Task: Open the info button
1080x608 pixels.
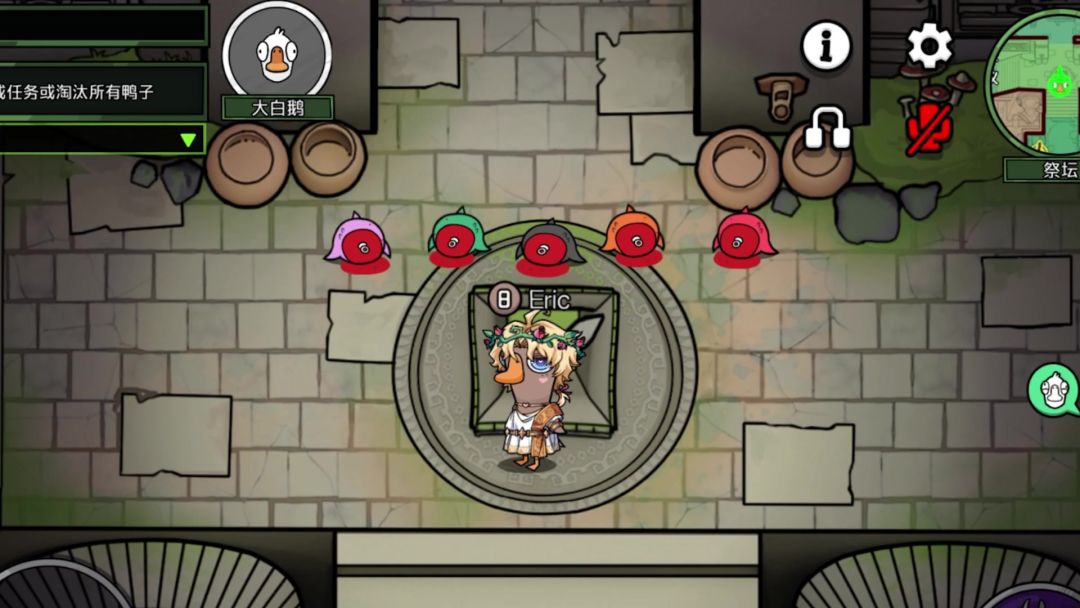Action: point(826,45)
